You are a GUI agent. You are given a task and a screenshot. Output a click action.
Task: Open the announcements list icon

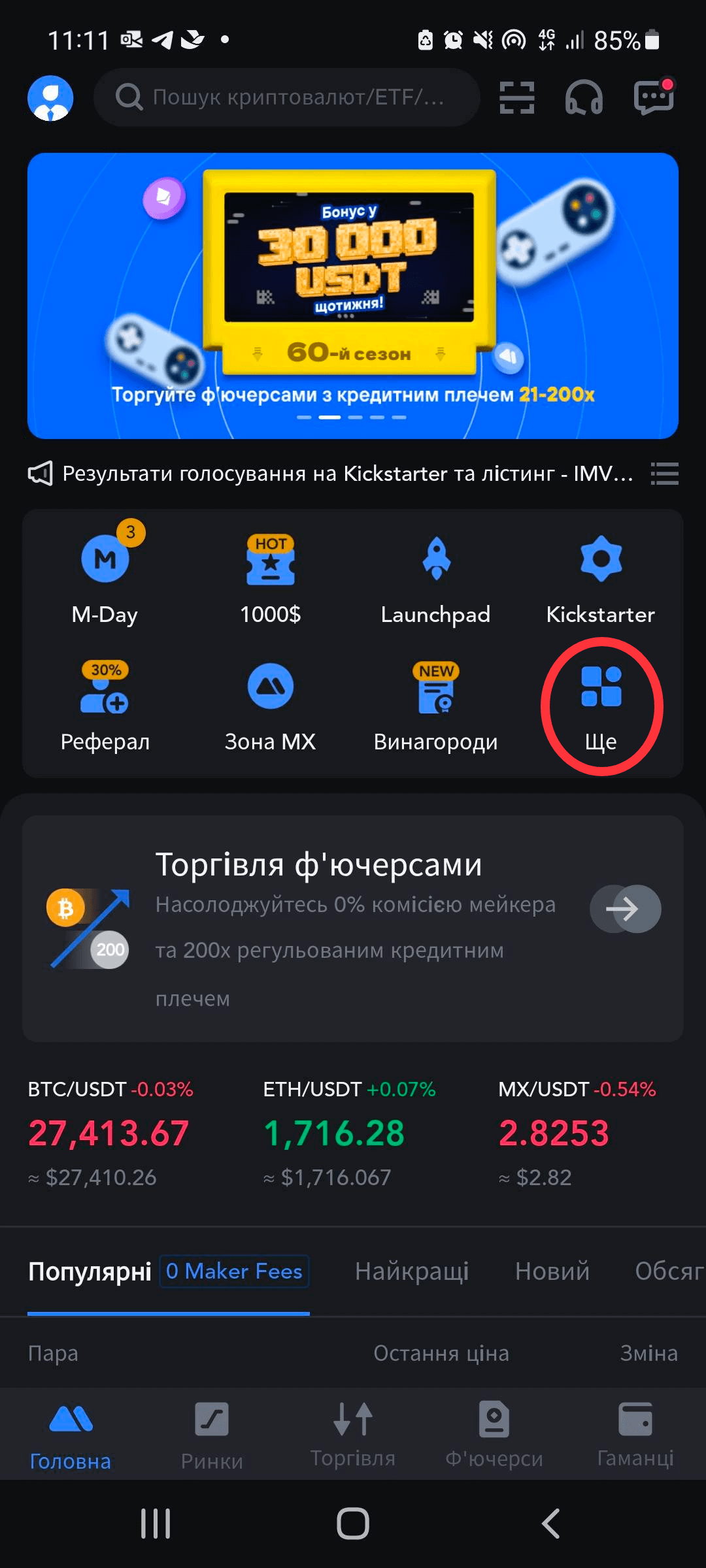664,474
